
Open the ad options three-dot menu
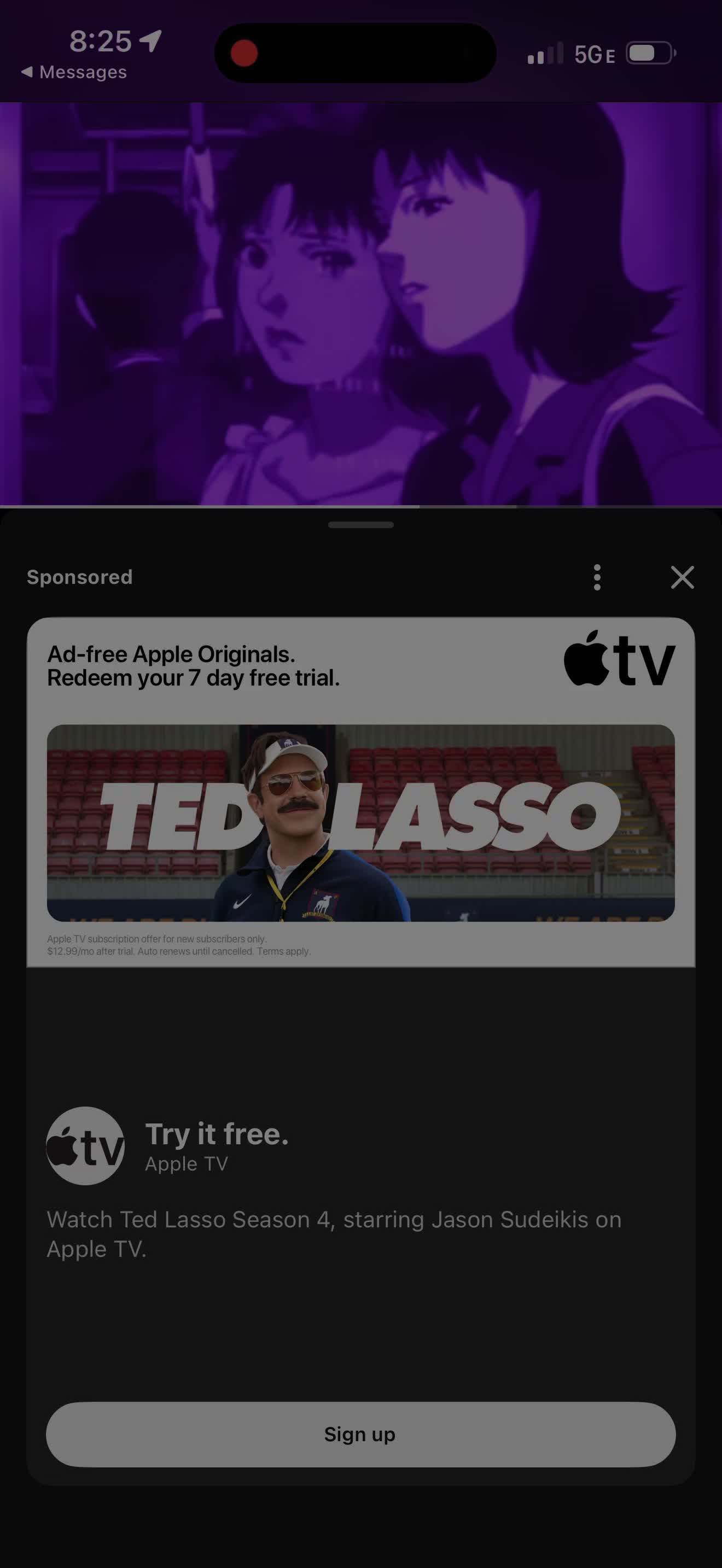pyautogui.click(x=597, y=577)
